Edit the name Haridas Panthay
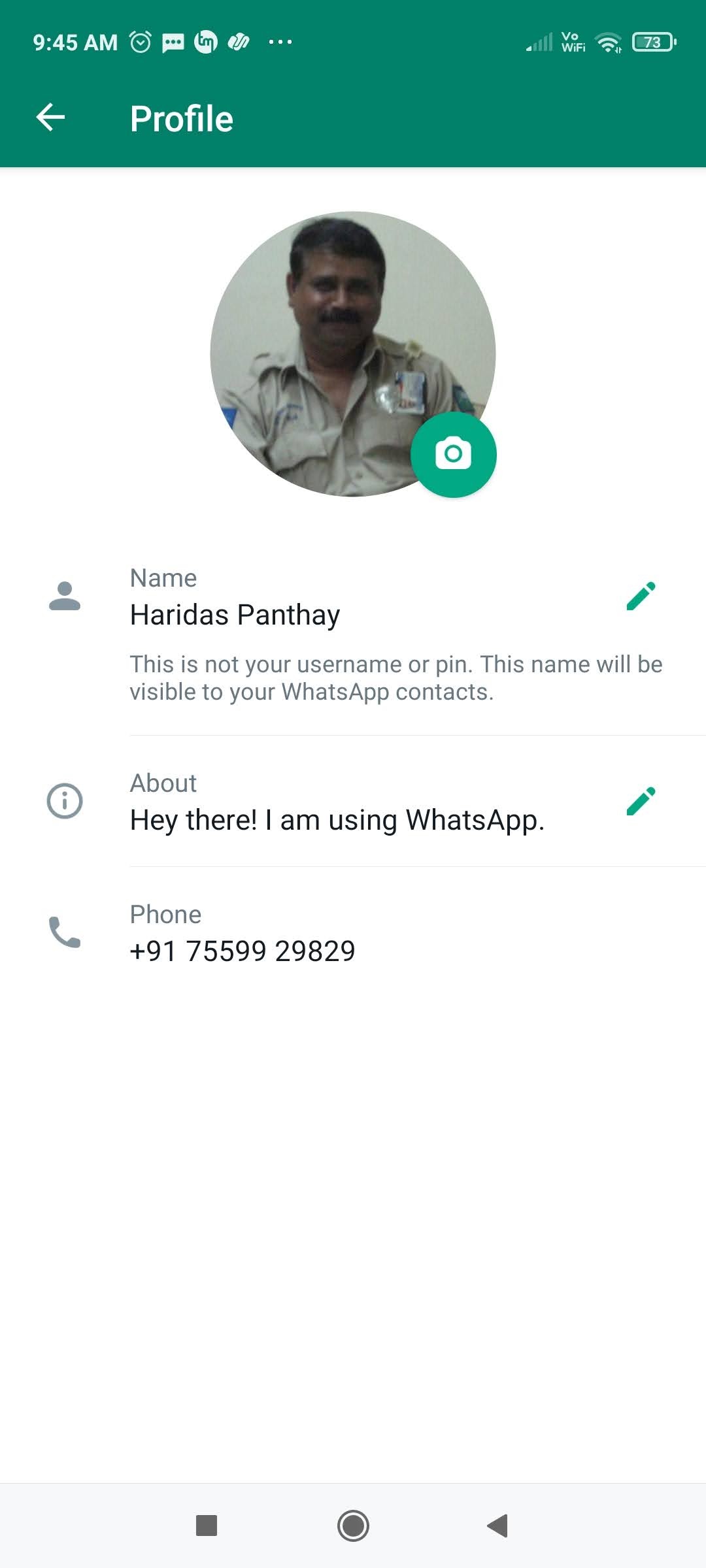The width and height of the screenshot is (706, 1568). click(641, 596)
